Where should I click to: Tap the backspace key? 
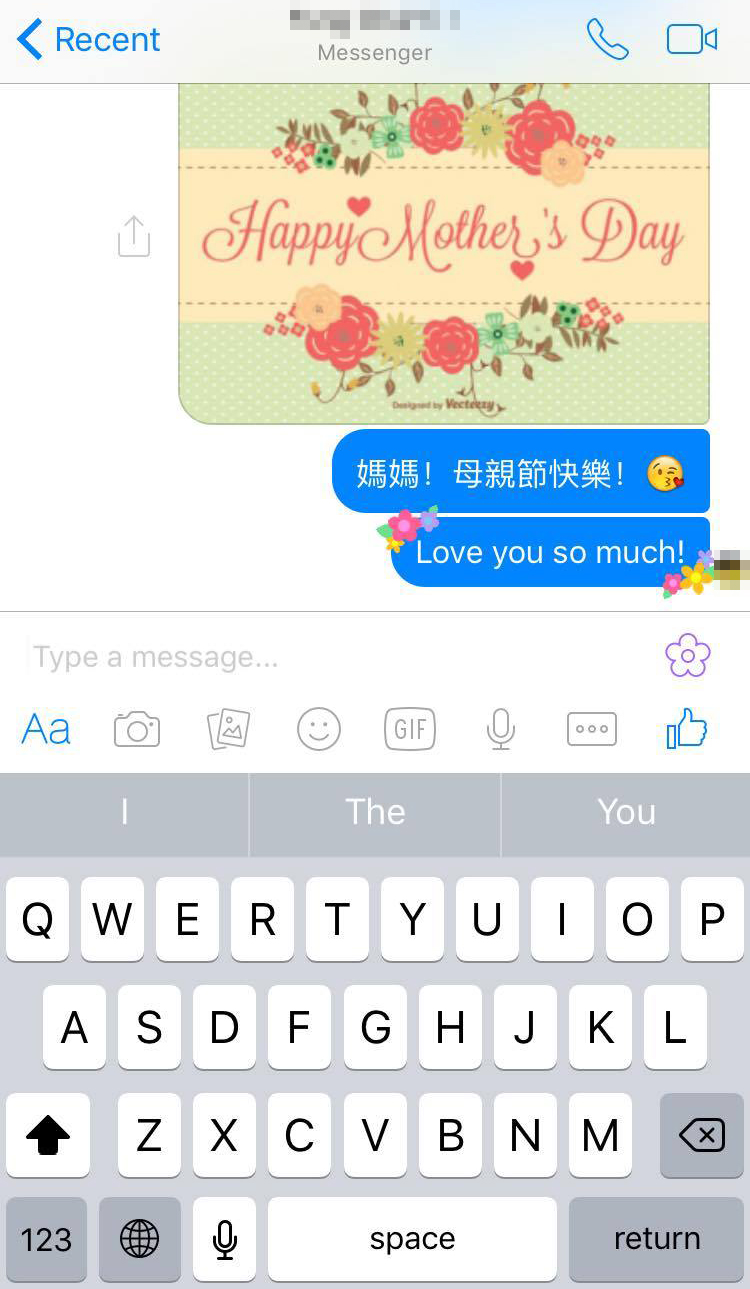tap(702, 1135)
